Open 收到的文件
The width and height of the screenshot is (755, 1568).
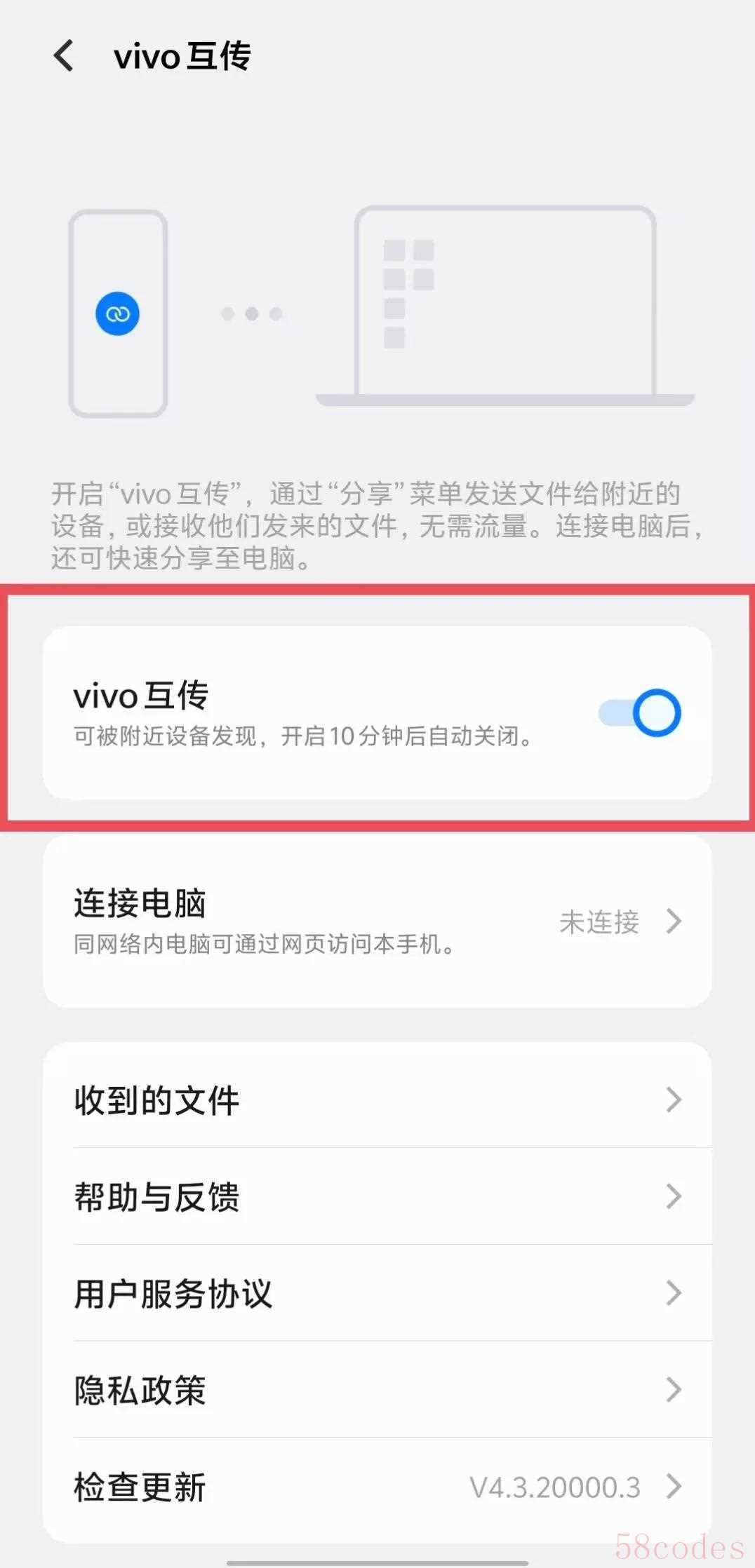[x=377, y=1100]
